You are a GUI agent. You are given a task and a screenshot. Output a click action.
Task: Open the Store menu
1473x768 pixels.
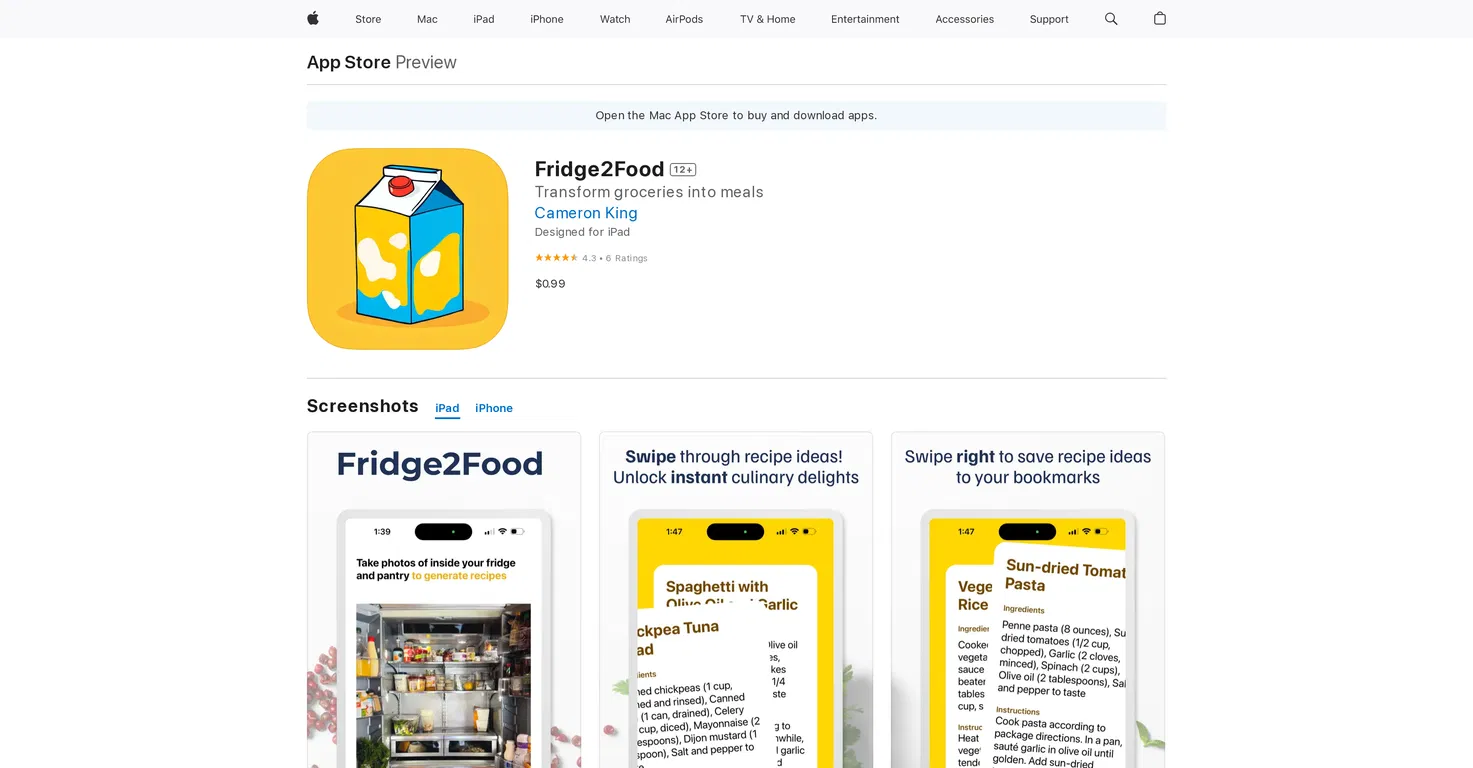pyautogui.click(x=368, y=19)
